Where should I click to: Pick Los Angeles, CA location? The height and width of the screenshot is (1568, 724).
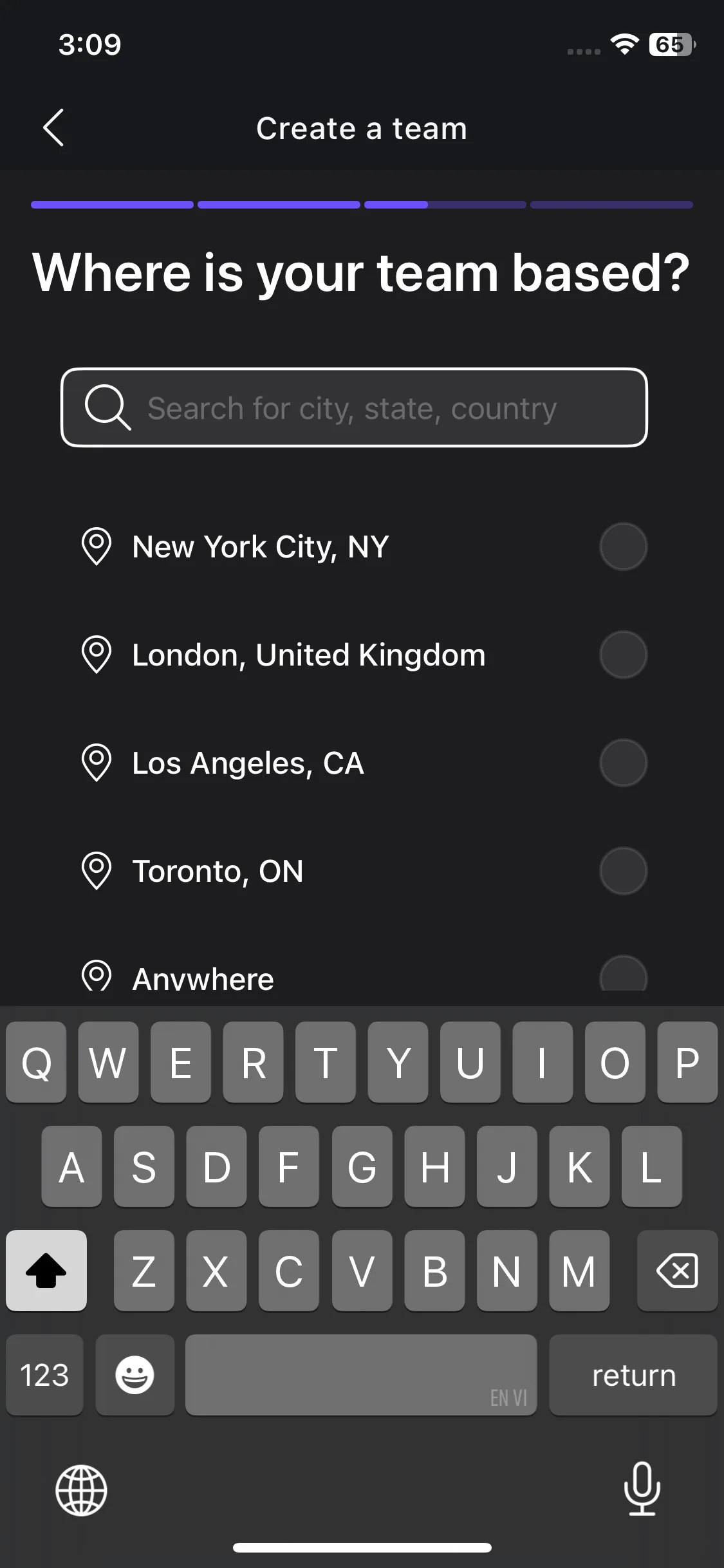point(622,763)
